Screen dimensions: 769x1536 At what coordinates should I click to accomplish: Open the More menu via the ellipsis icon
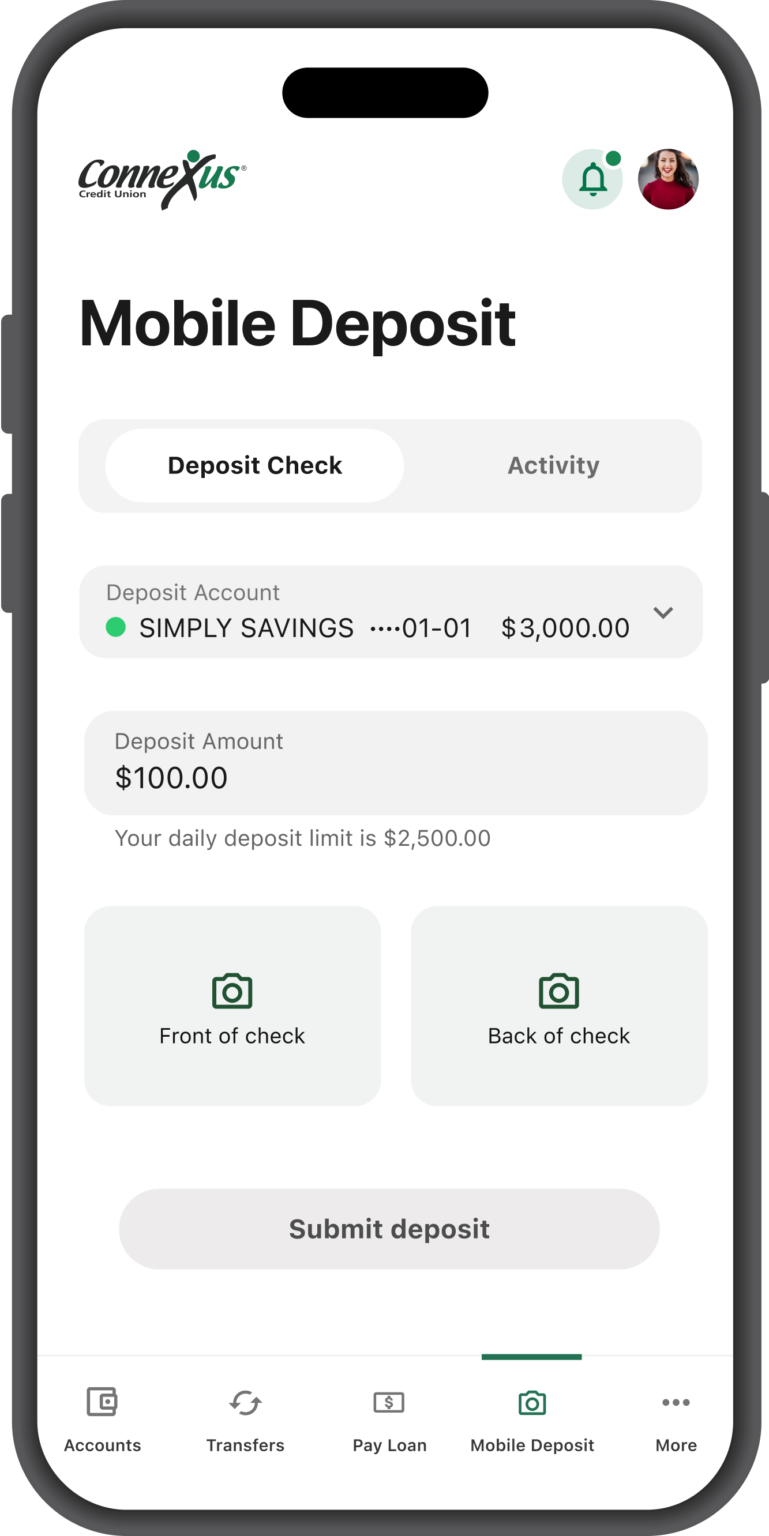coord(676,1402)
